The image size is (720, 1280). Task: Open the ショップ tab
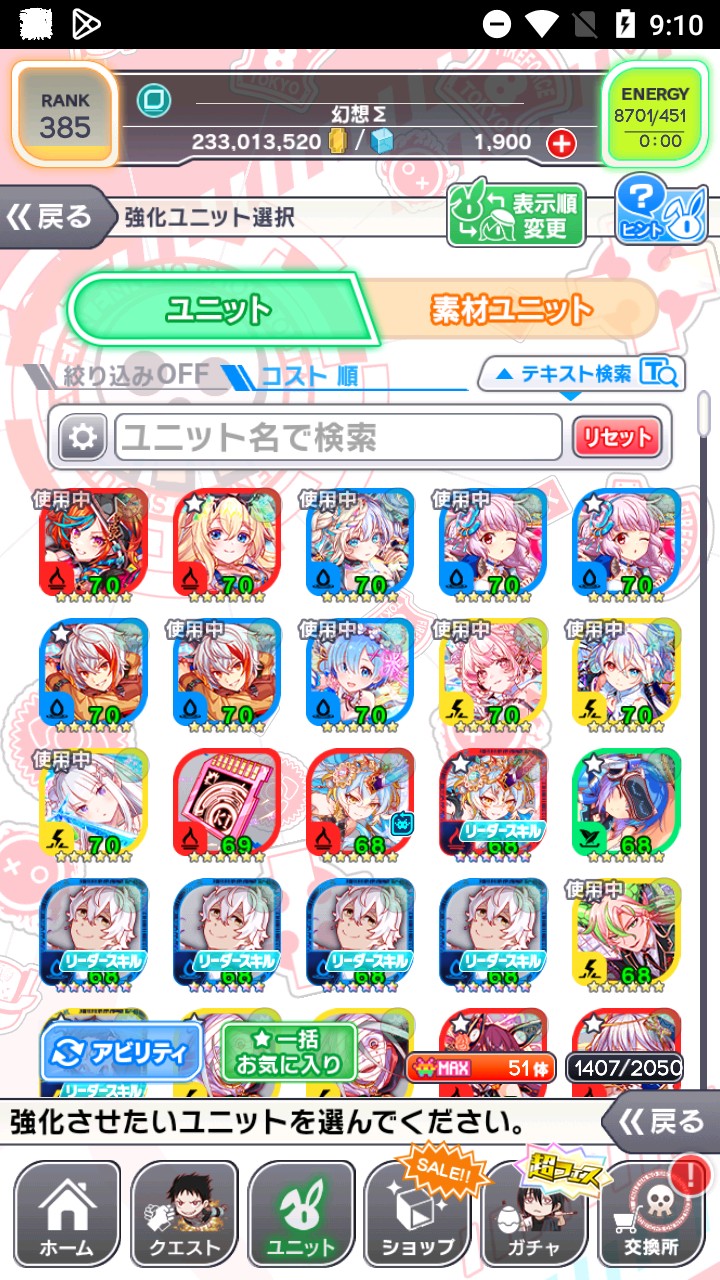click(x=418, y=1213)
